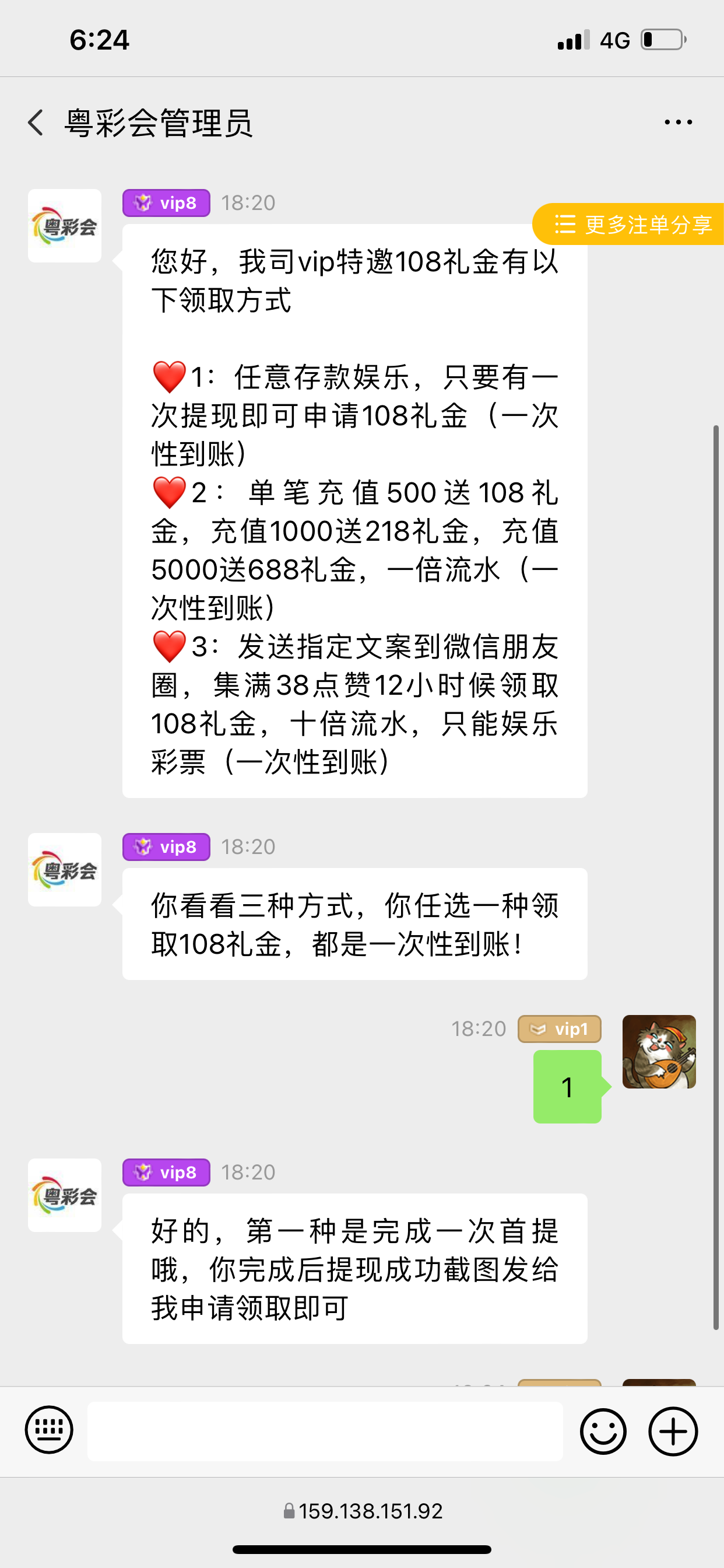The image size is (724, 1568).
Task: Click the plus icon to attach content
Action: (671, 1431)
